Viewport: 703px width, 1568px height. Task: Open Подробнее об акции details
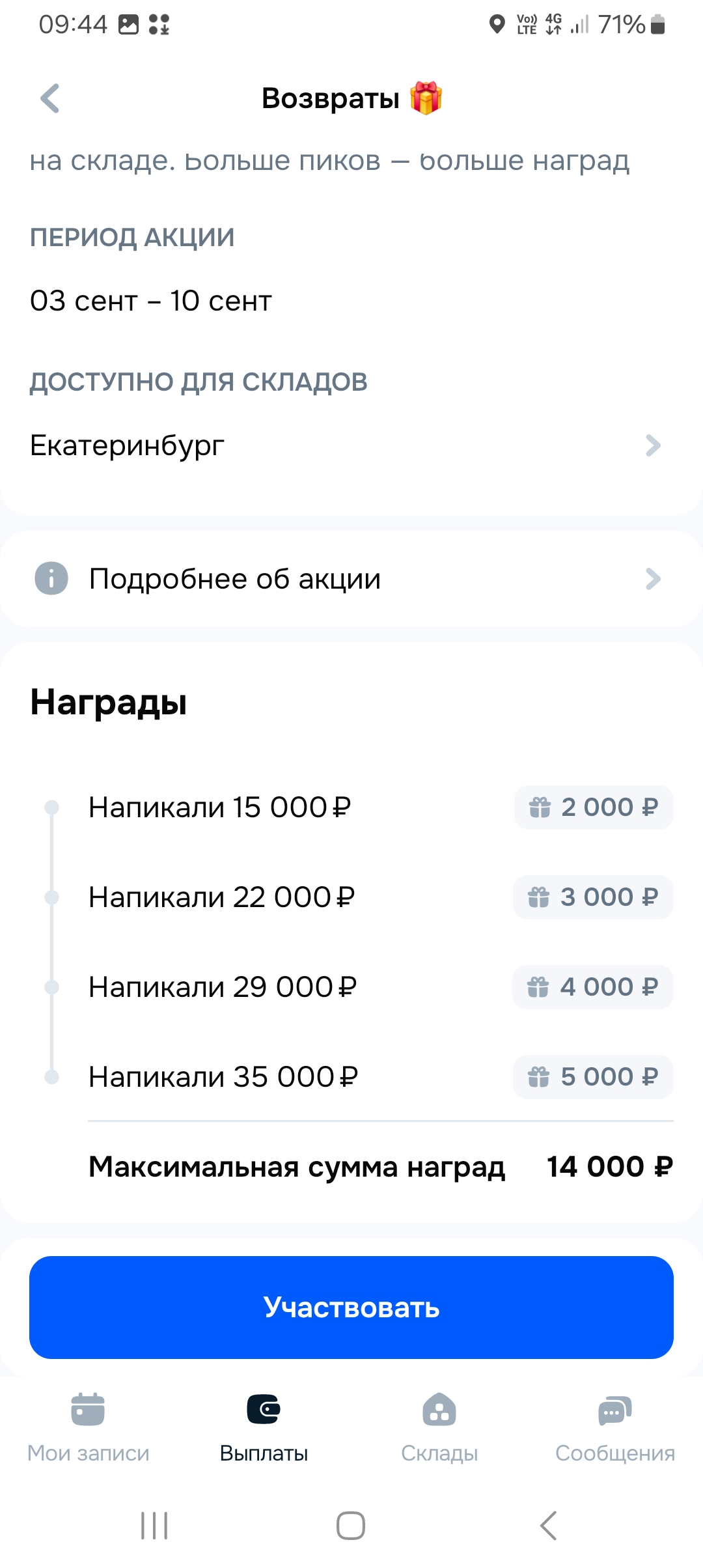coord(345,579)
